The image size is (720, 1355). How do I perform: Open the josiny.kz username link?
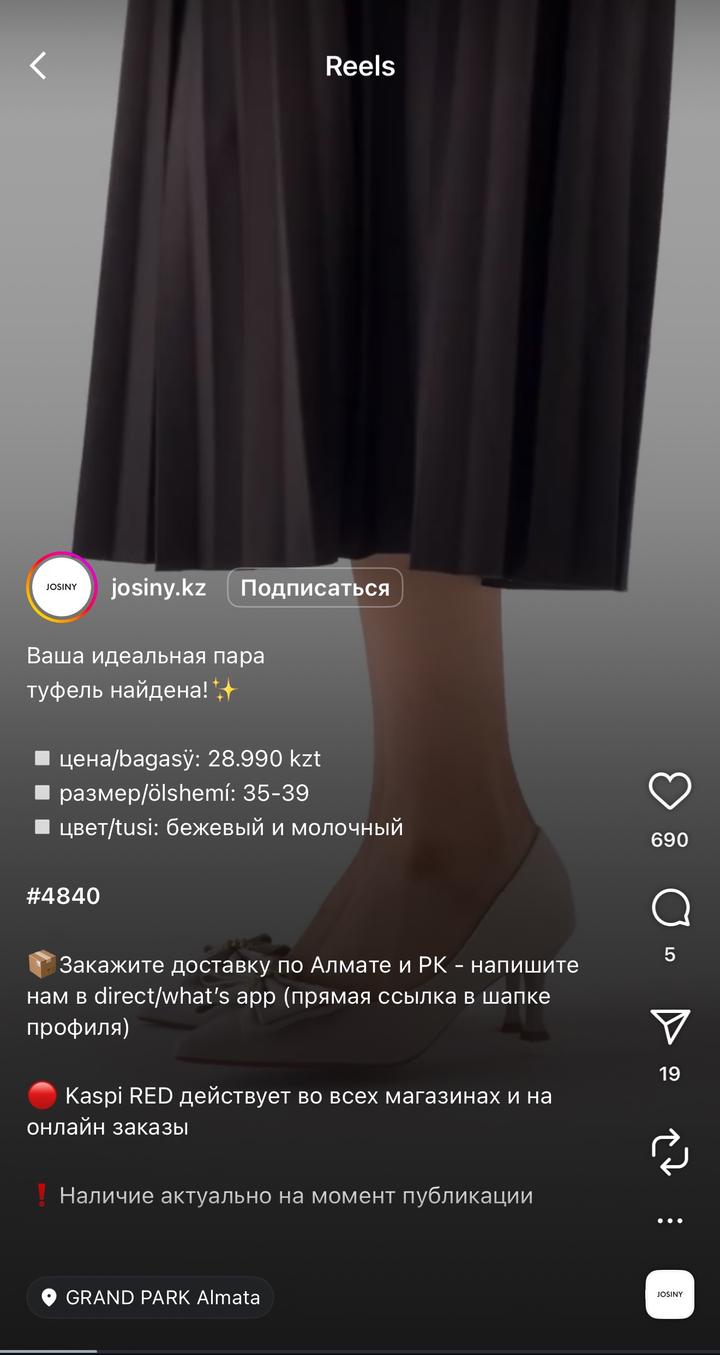coord(158,587)
